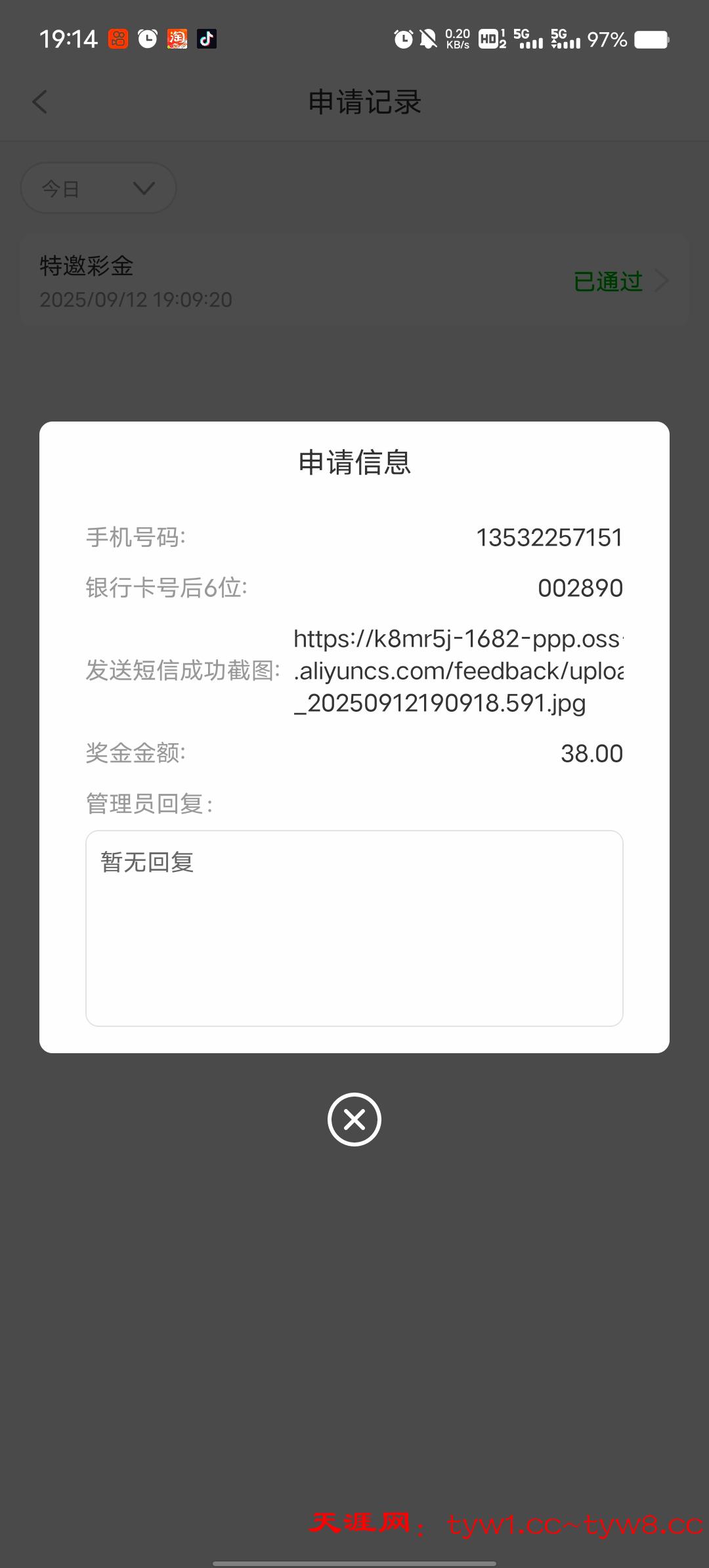This screenshot has height=1568, width=709.
Task: Tap the clock app icon in the status bar
Action: click(146, 39)
